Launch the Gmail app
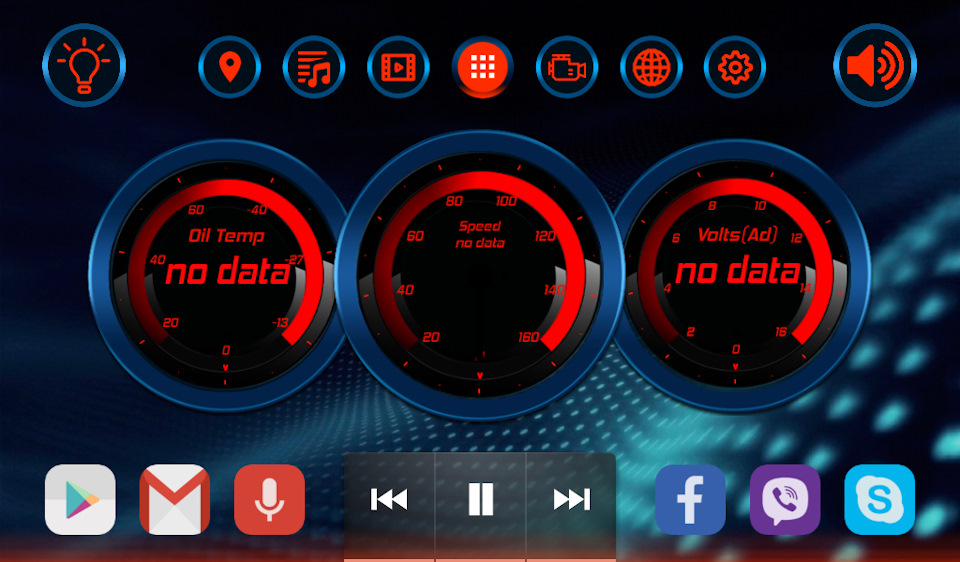The width and height of the screenshot is (960, 562). click(x=175, y=499)
